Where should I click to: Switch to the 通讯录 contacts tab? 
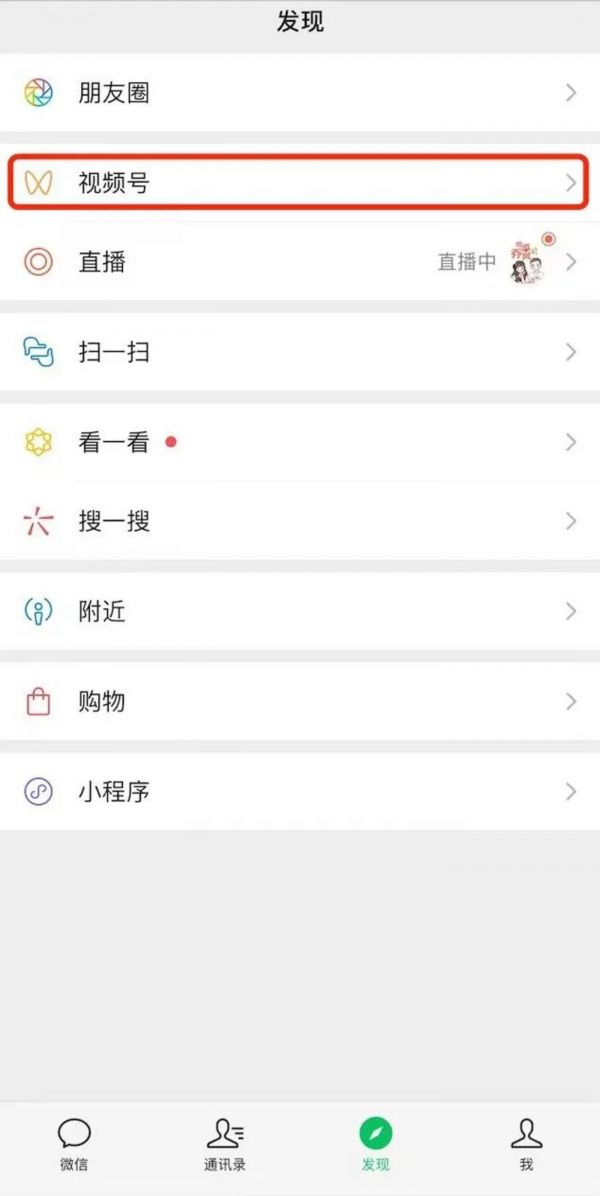[225, 1145]
